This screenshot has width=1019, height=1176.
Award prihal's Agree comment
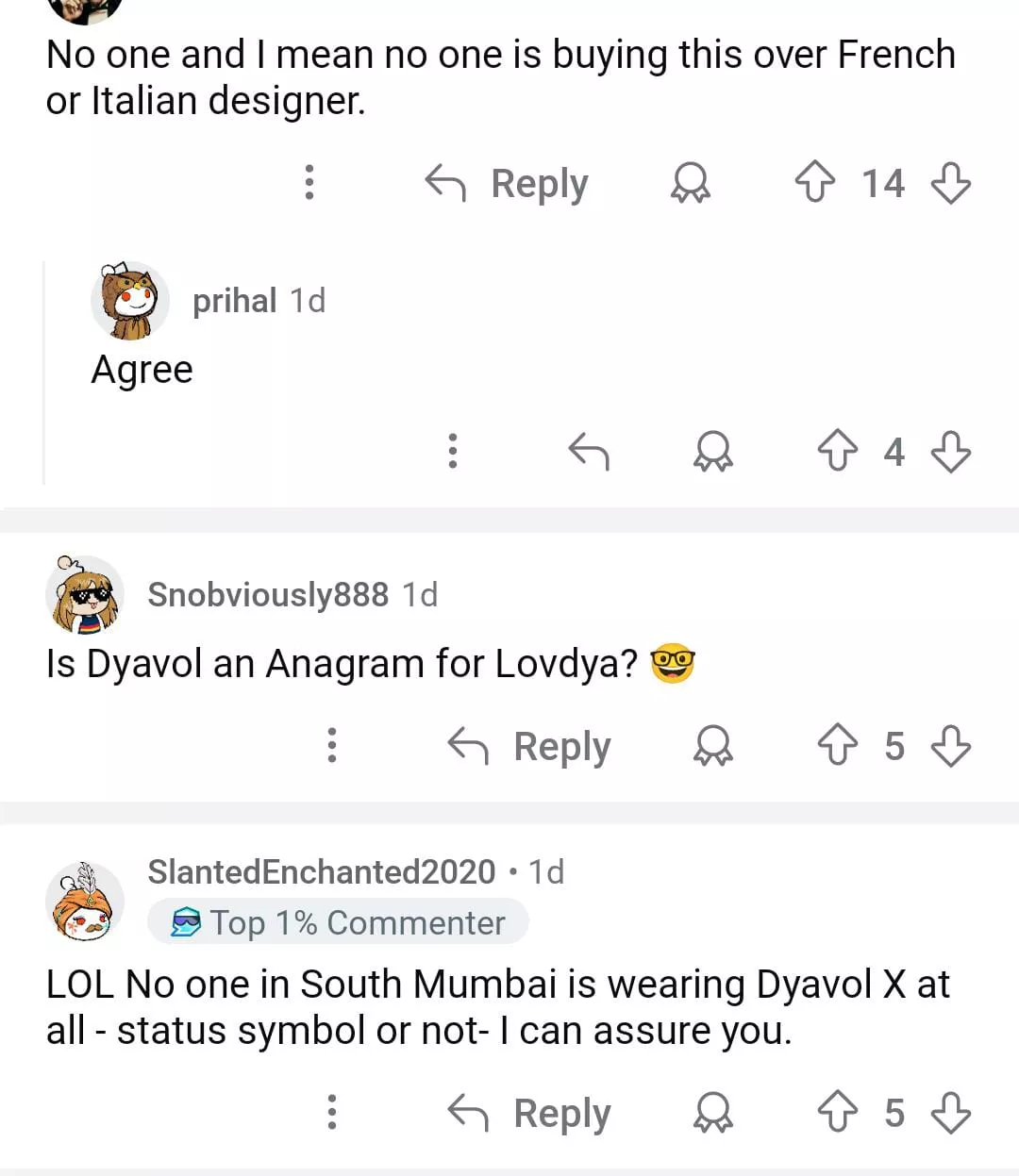tap(713, 451)
